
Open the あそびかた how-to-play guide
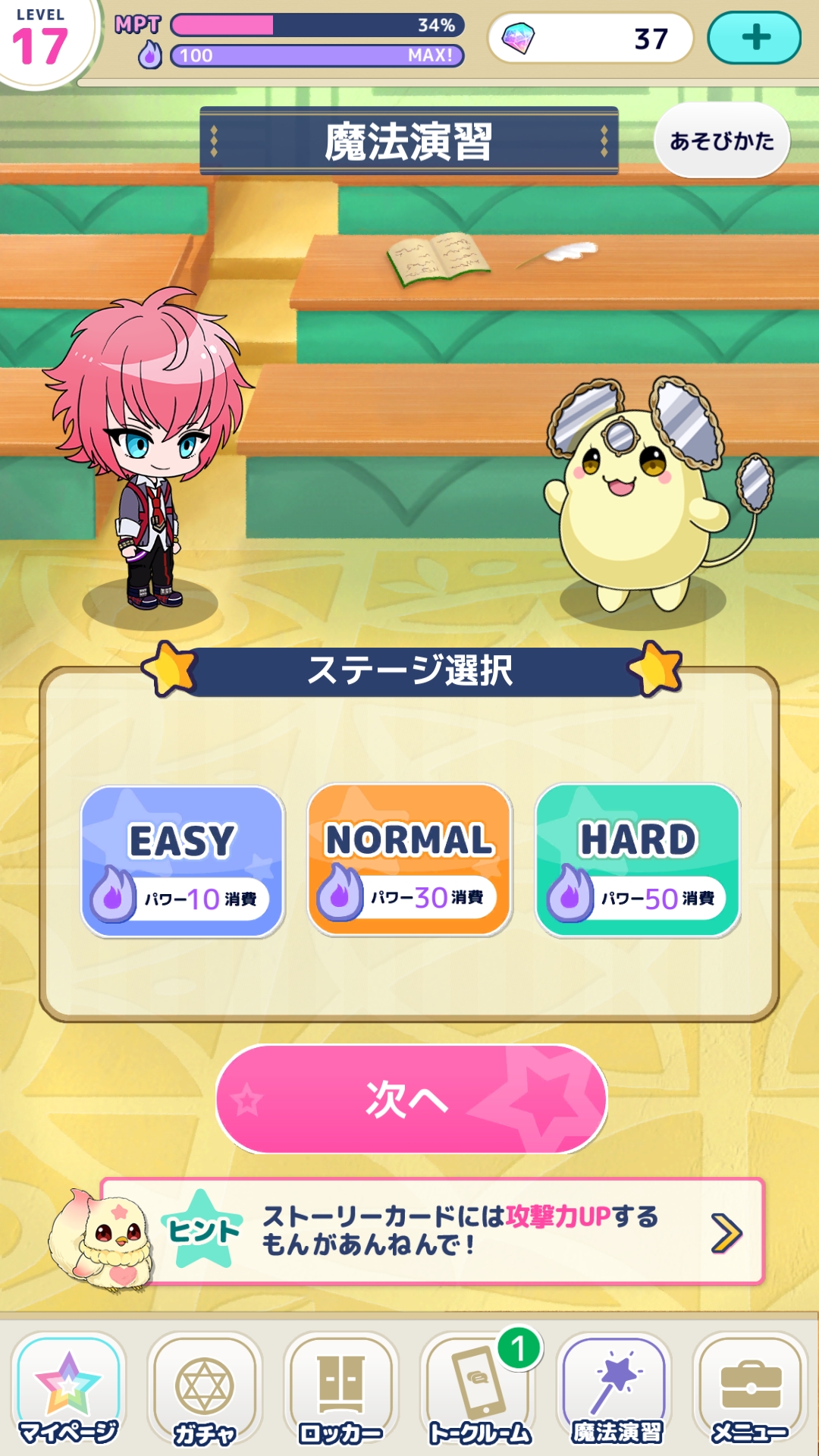click(721, 141)
